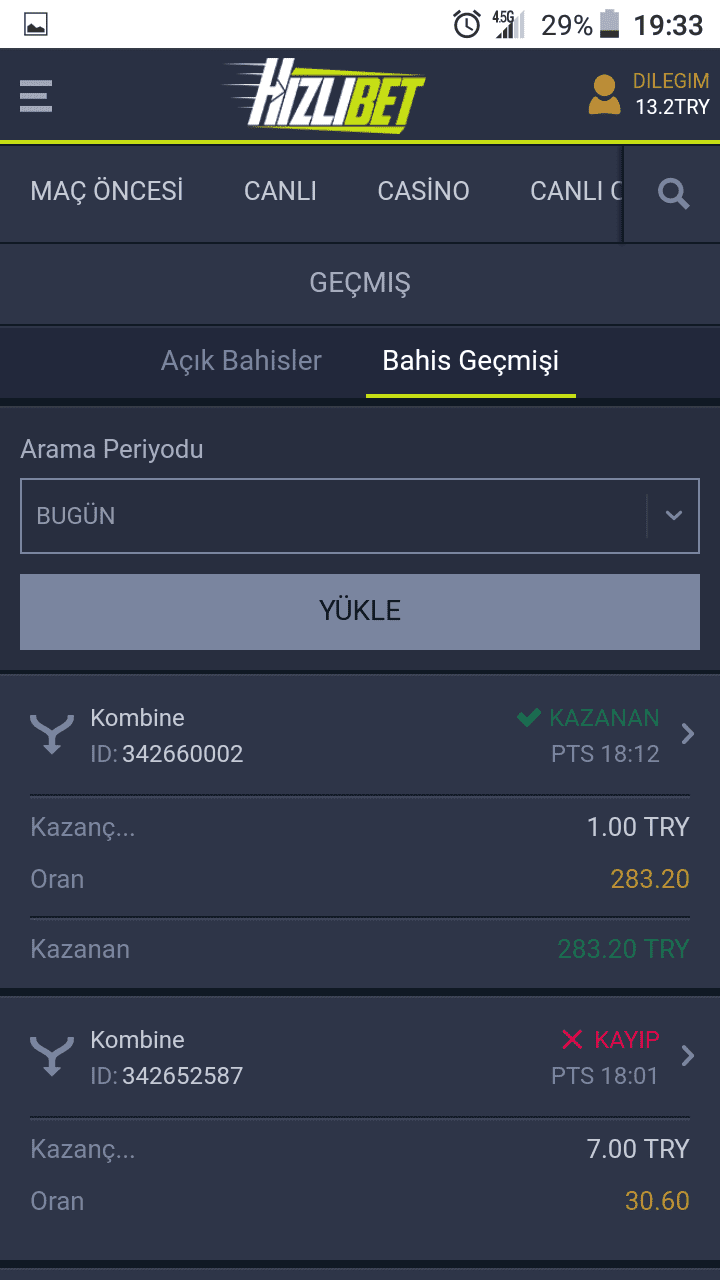
Task: Go to MAÇ ÖNCESİ section
Action: [107, 191]
